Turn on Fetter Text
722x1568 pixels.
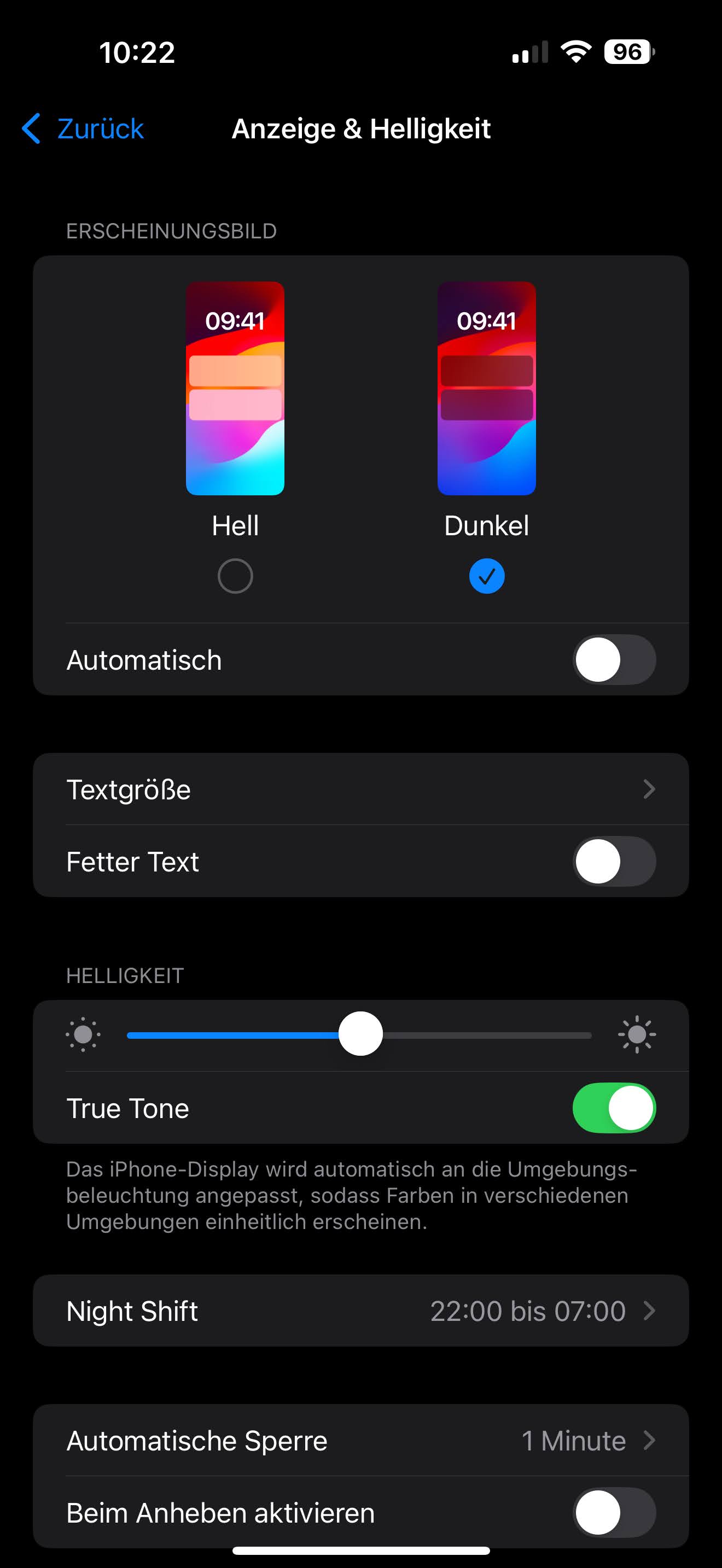tap(614, 861)
